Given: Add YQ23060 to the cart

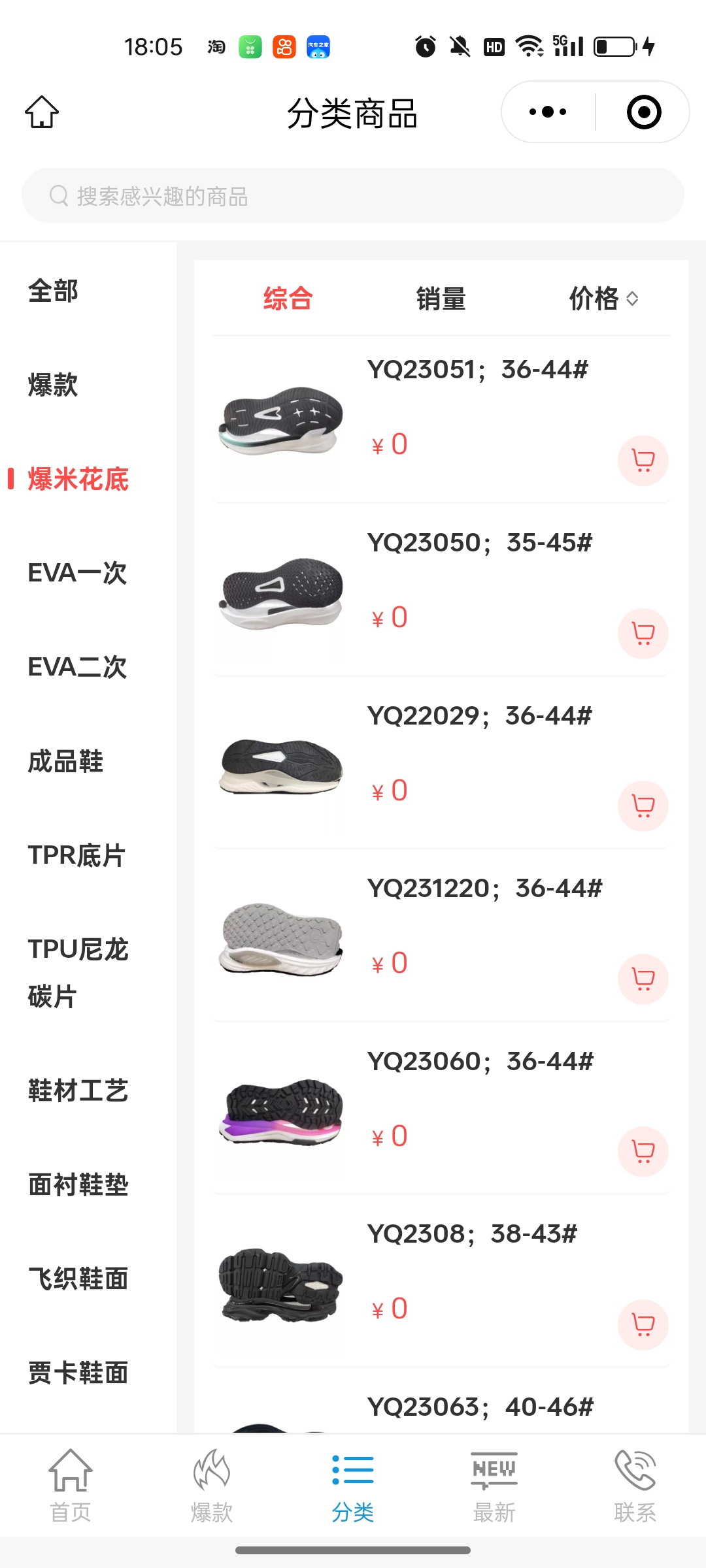Looking at the screenshot, I should [643, 1152].
